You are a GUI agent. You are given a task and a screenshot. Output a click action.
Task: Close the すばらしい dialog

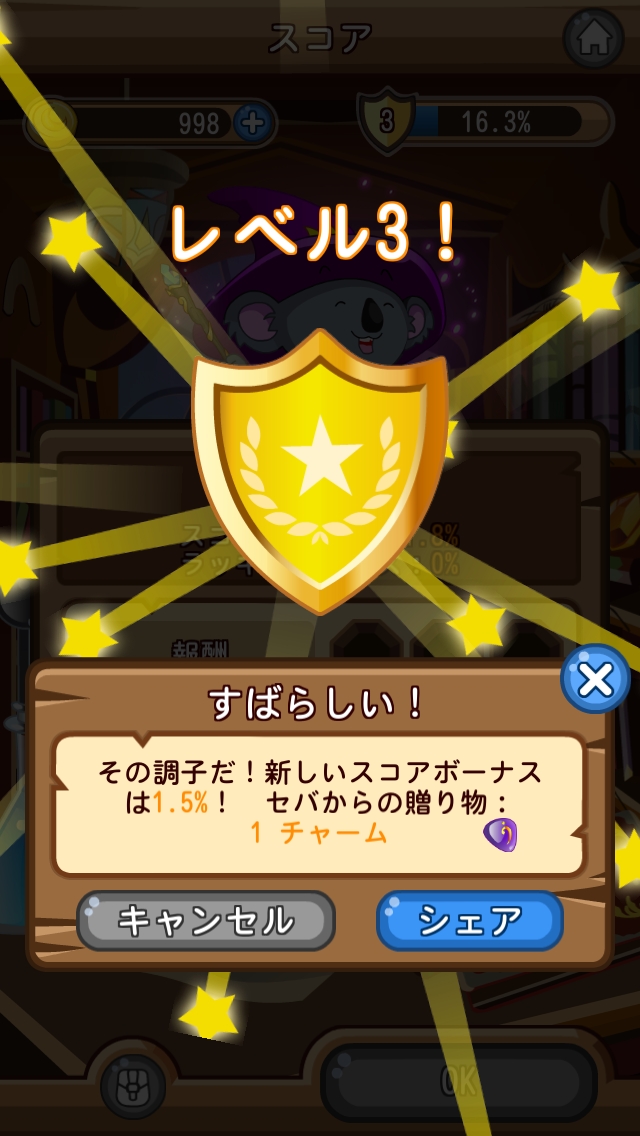pyautogui.click(x=595, y=680)
